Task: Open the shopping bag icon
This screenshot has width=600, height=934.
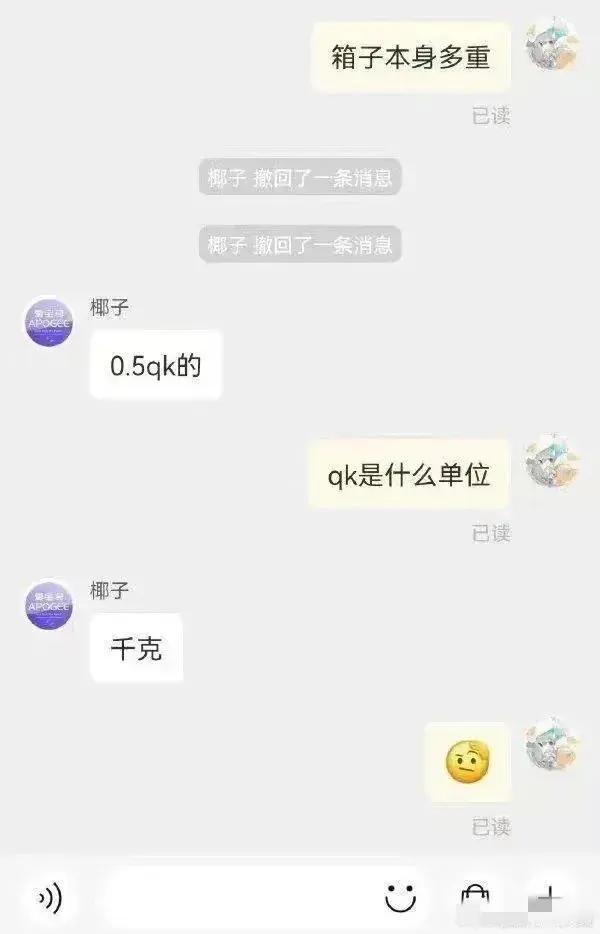Action: (474, 898)
